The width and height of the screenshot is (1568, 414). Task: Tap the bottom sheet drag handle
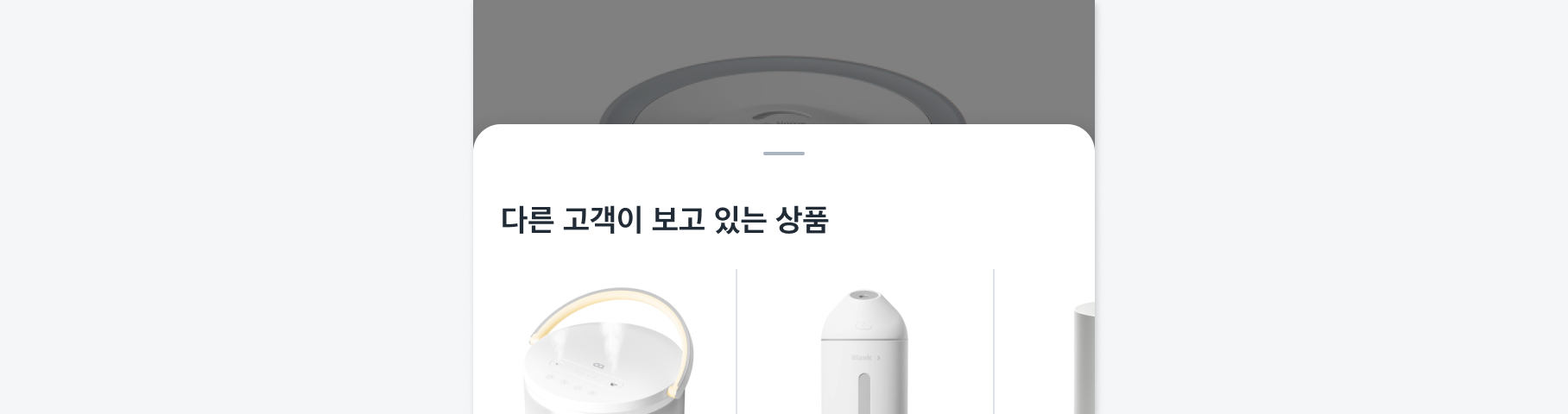click(x=783, y=154)
